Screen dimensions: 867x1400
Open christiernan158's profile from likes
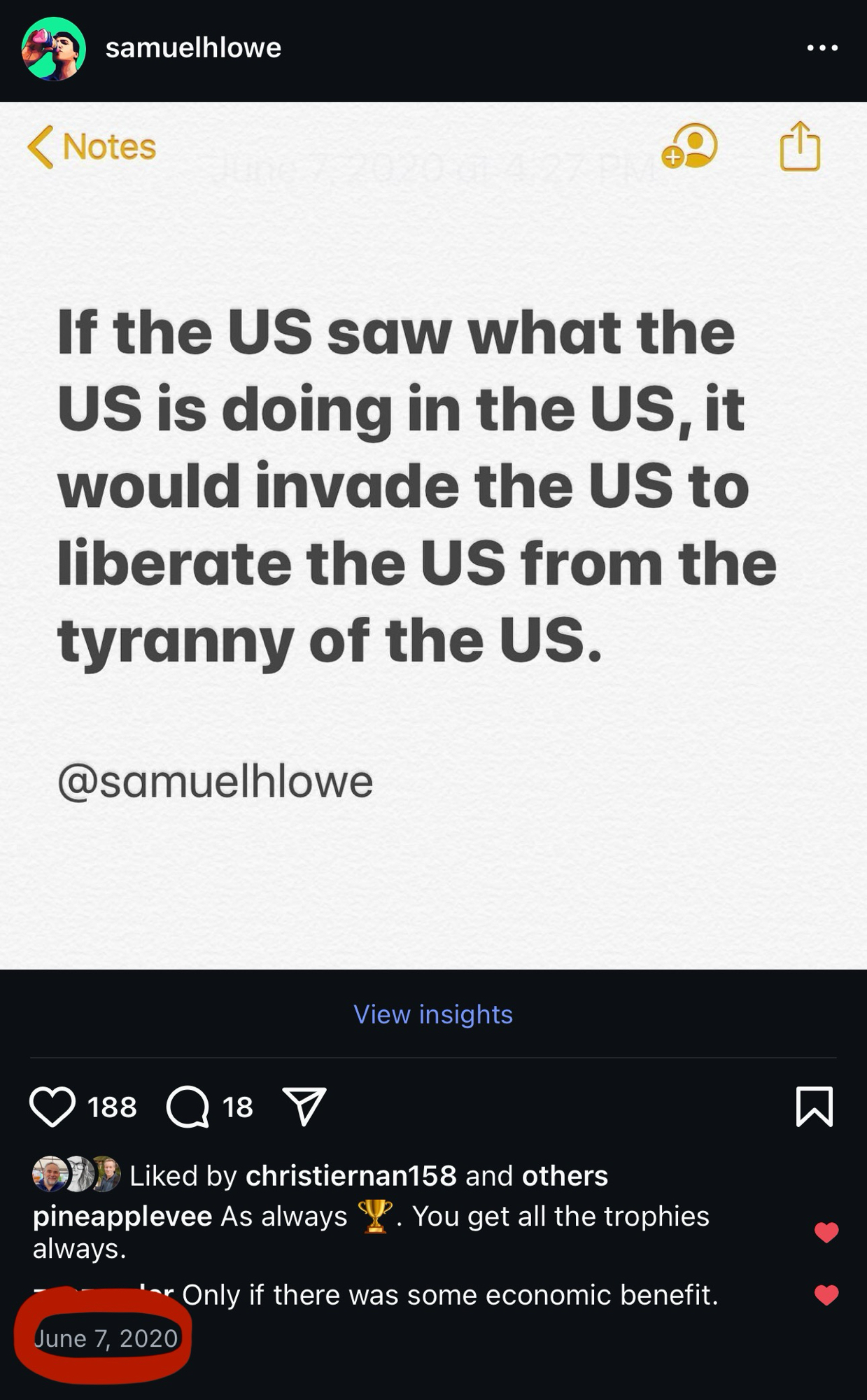tap(351, 1176)
